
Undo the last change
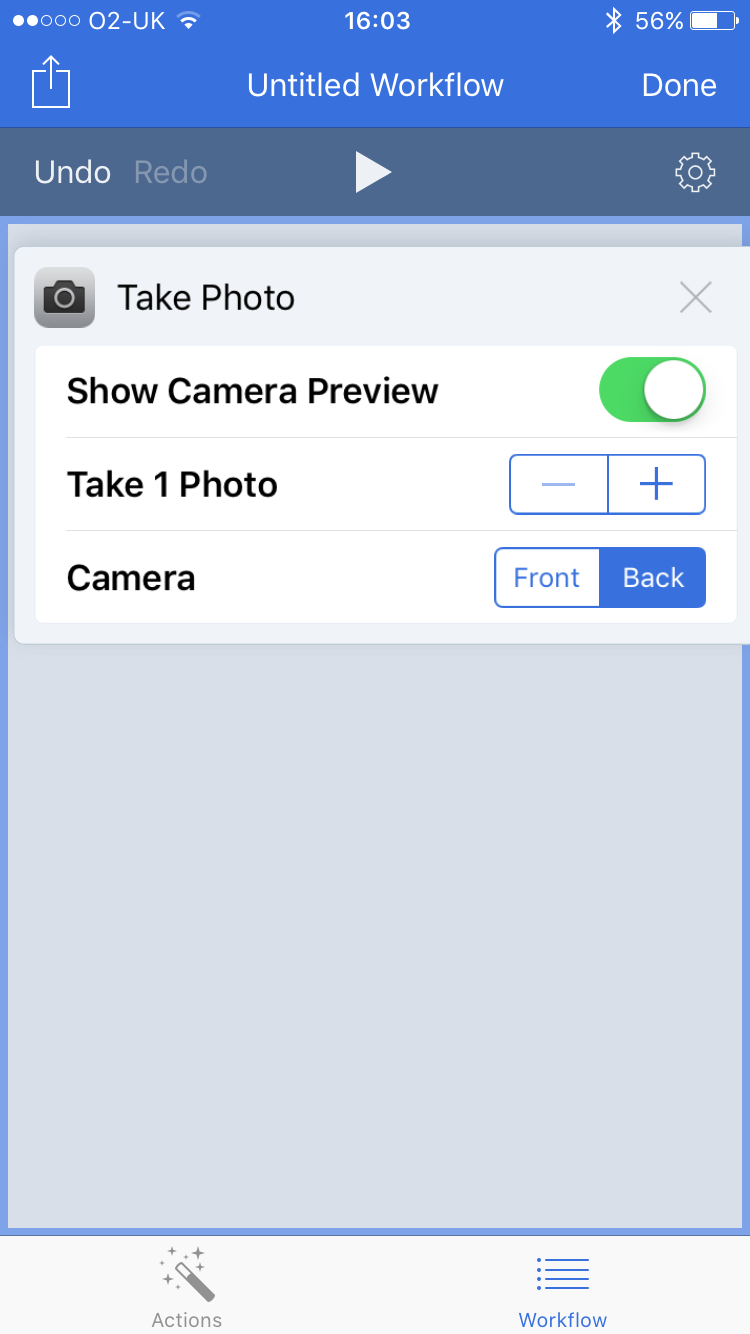click(x=72, y=172)
